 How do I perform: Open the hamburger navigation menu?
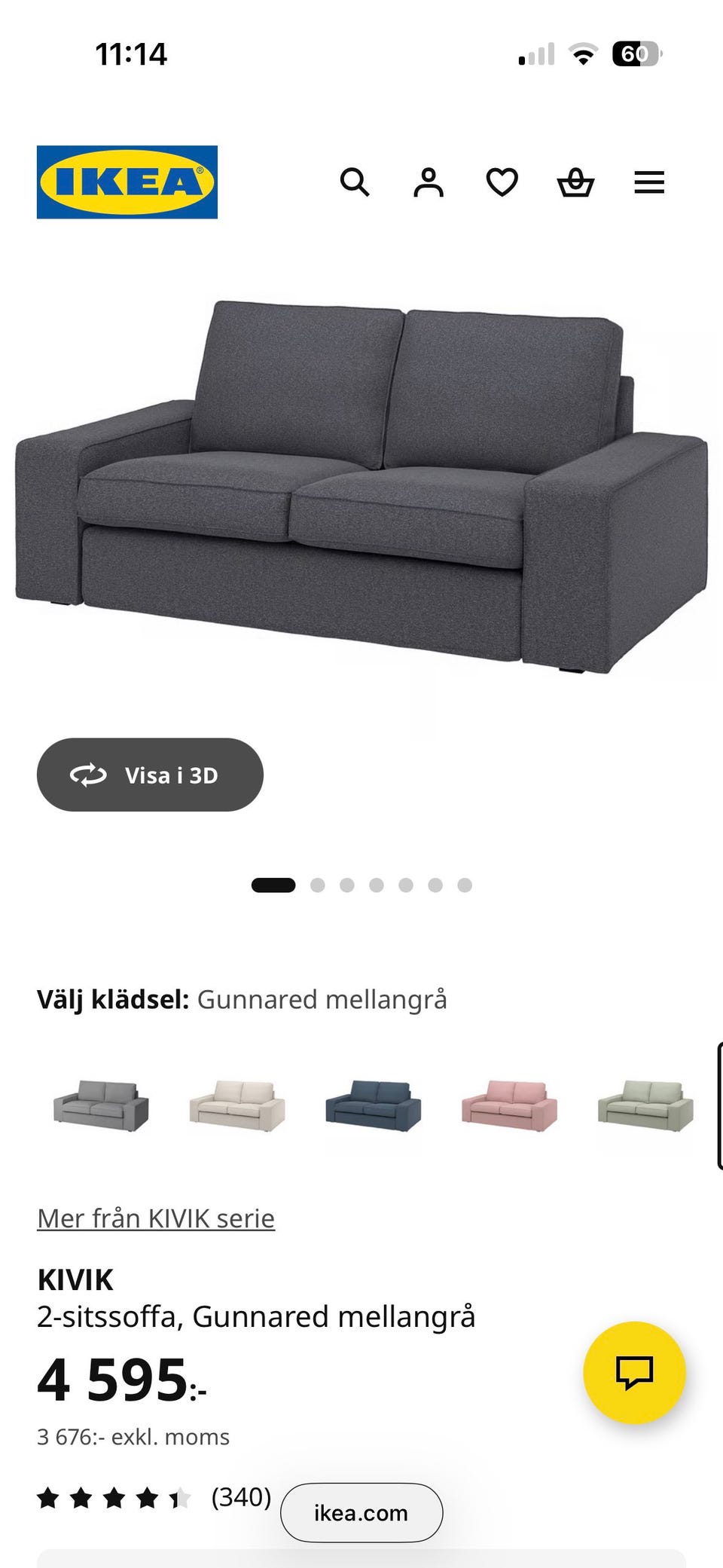pyautogui.click(x=648, y=182)
